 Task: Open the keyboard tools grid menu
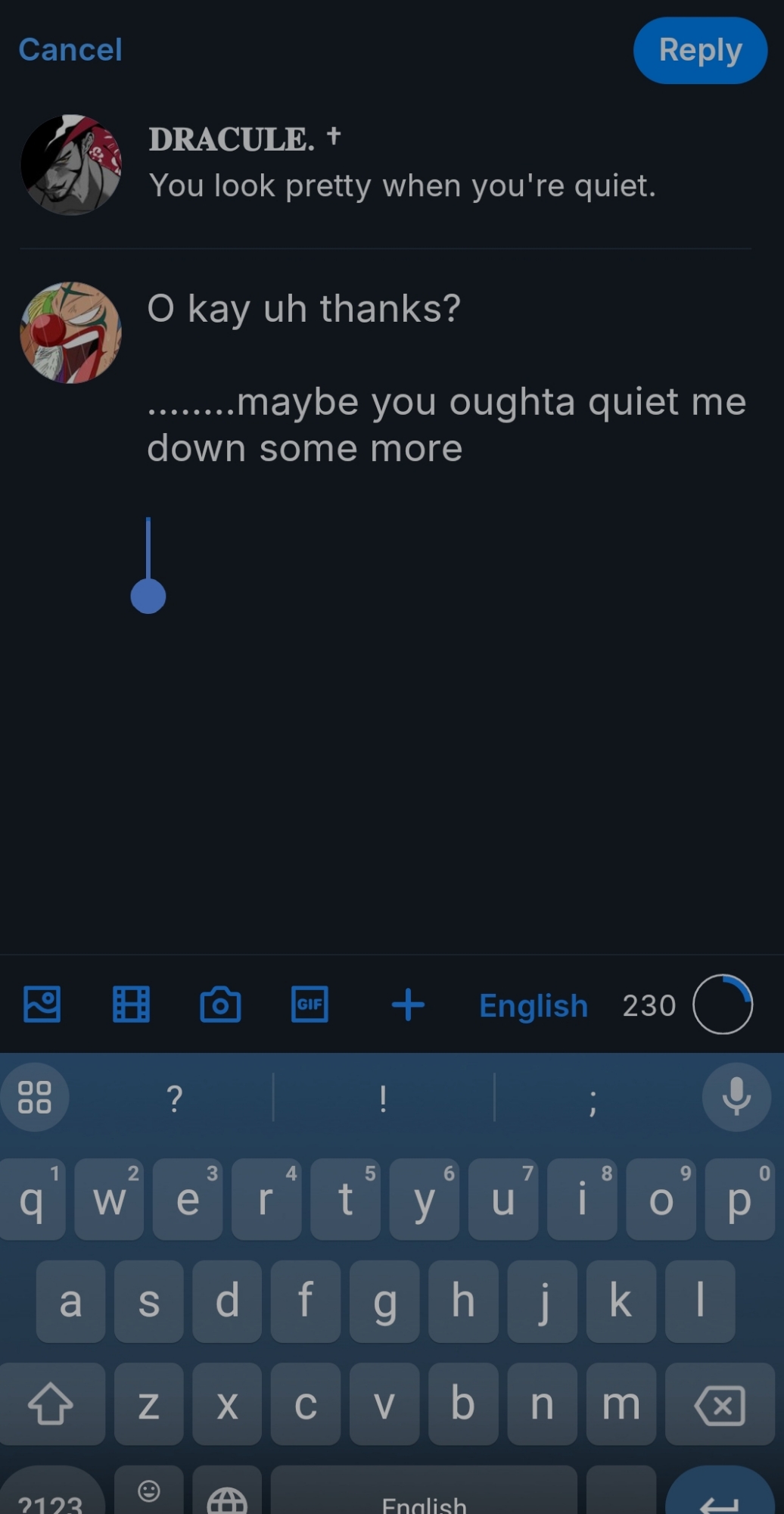[x=35, y=1097]
